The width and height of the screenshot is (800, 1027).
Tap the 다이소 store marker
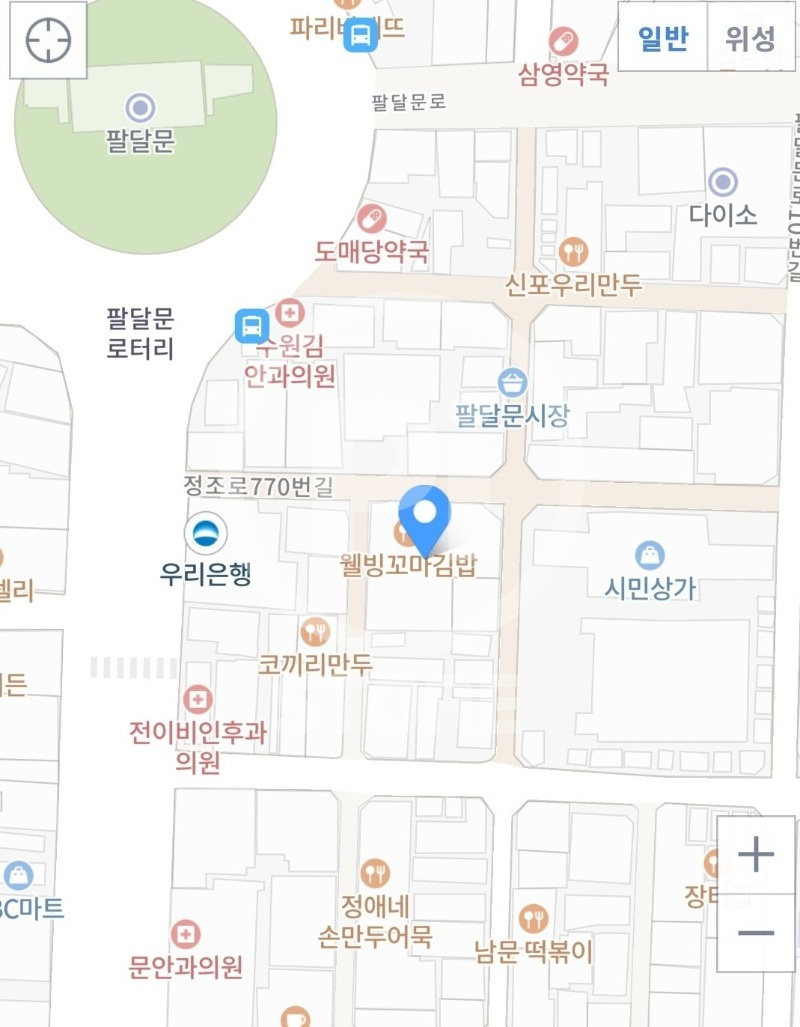pyautogui.click(x=722, y=183)
